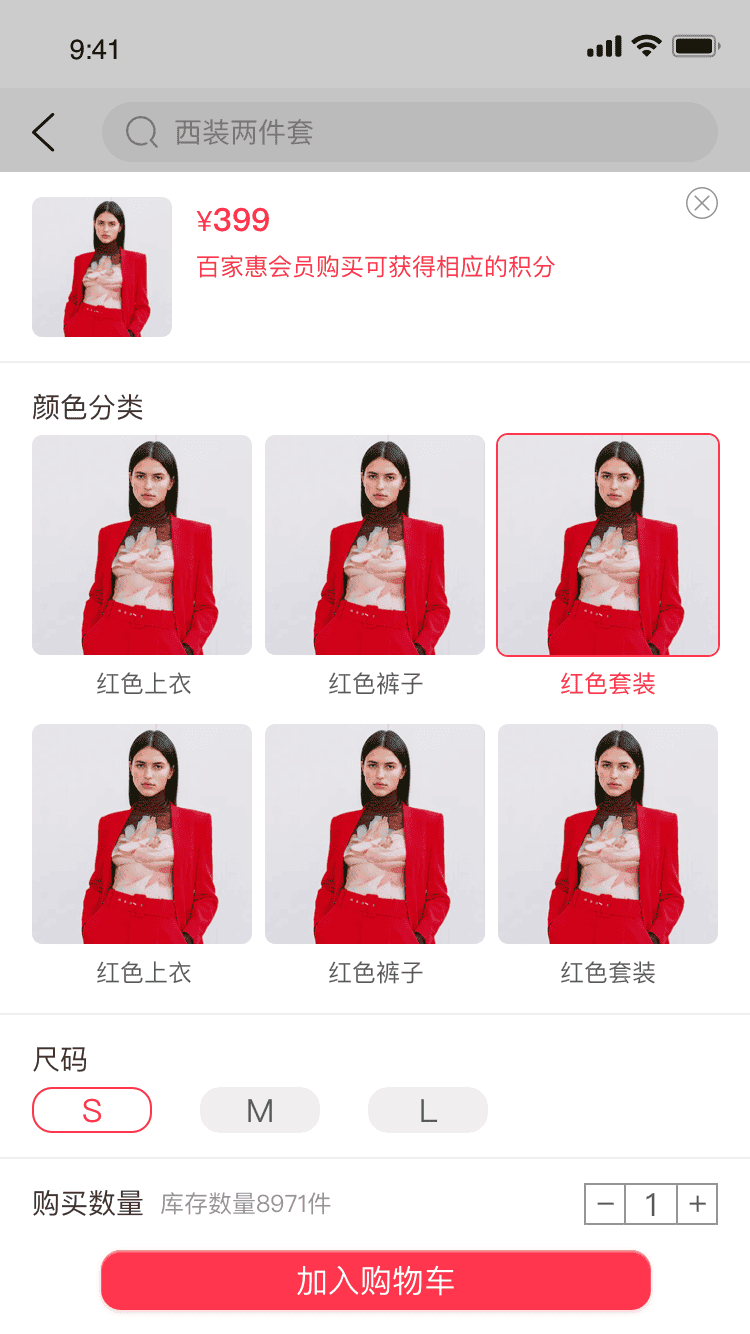Open the 西装两件套 search box
The width and height of the screenshot is (750, 1334).
coord(410,132)
